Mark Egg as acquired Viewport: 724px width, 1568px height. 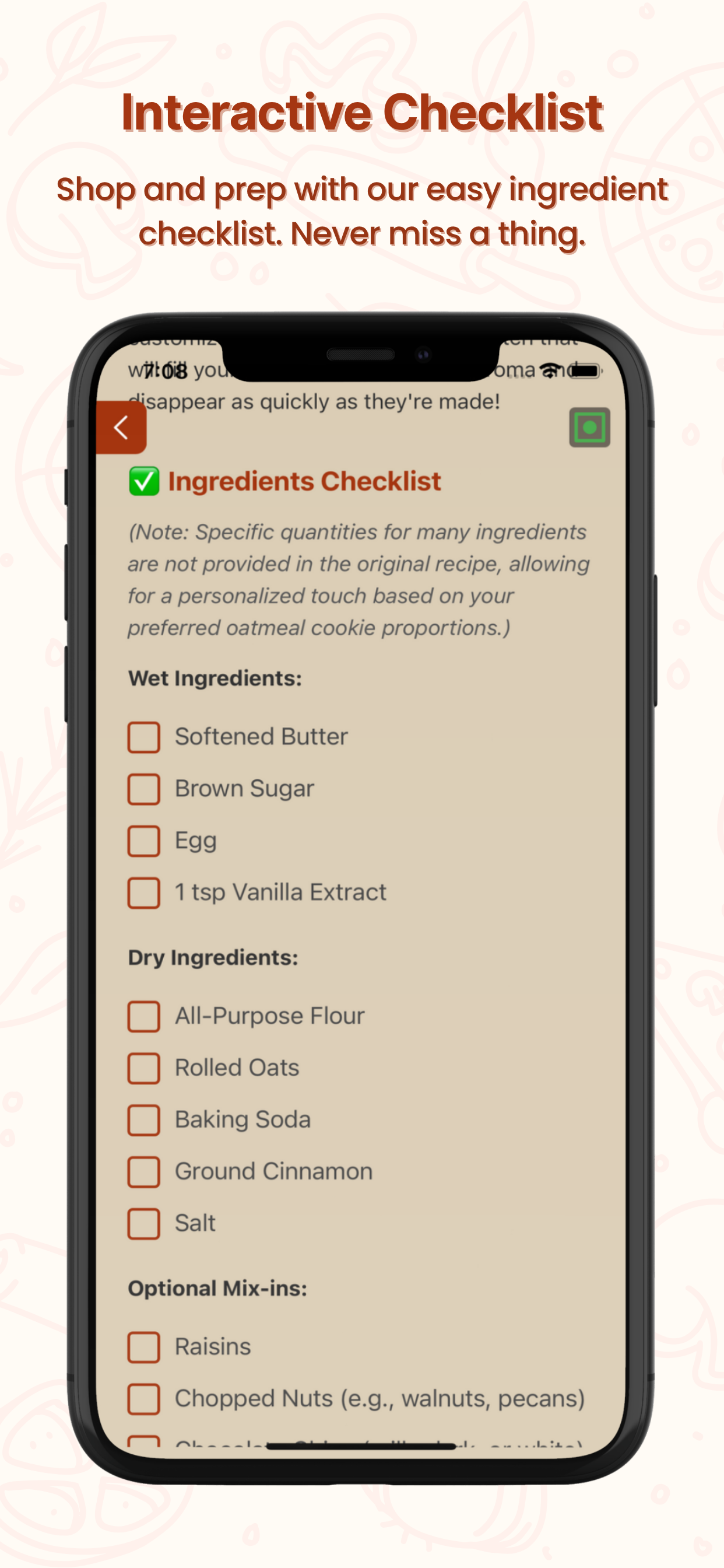(143, 842)
